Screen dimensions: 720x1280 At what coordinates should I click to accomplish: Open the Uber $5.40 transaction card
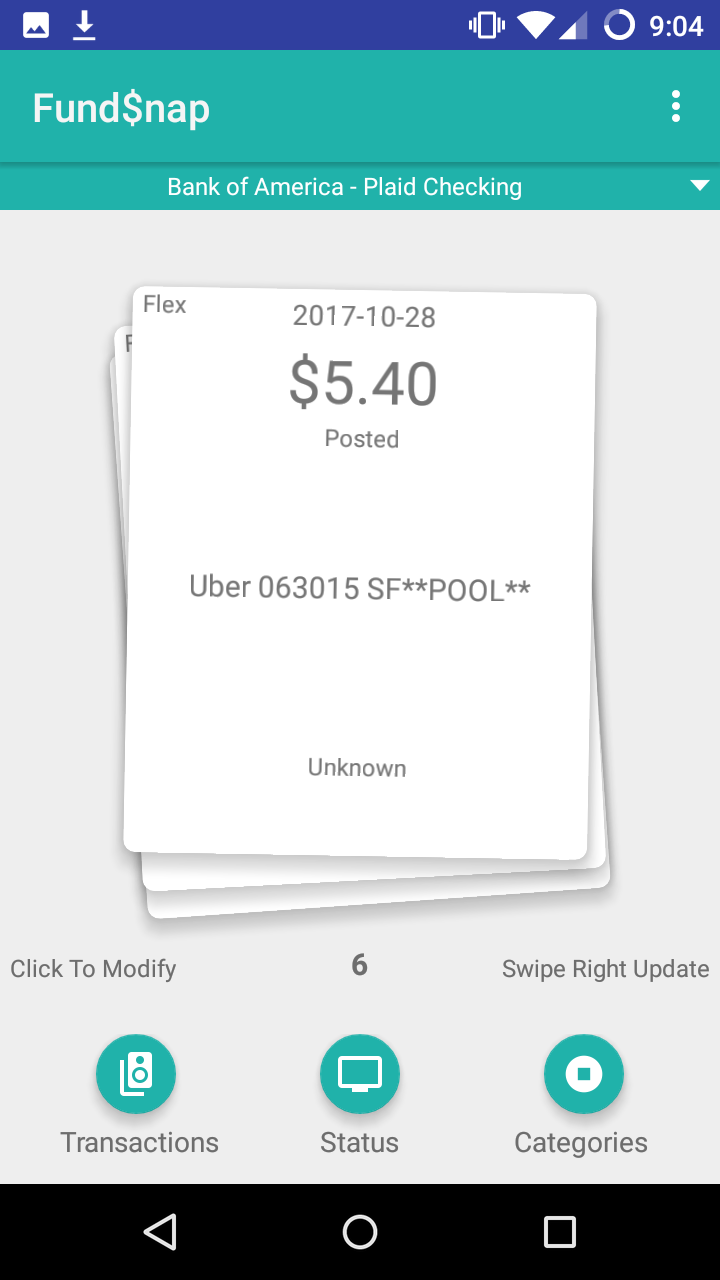click(359, 573)
